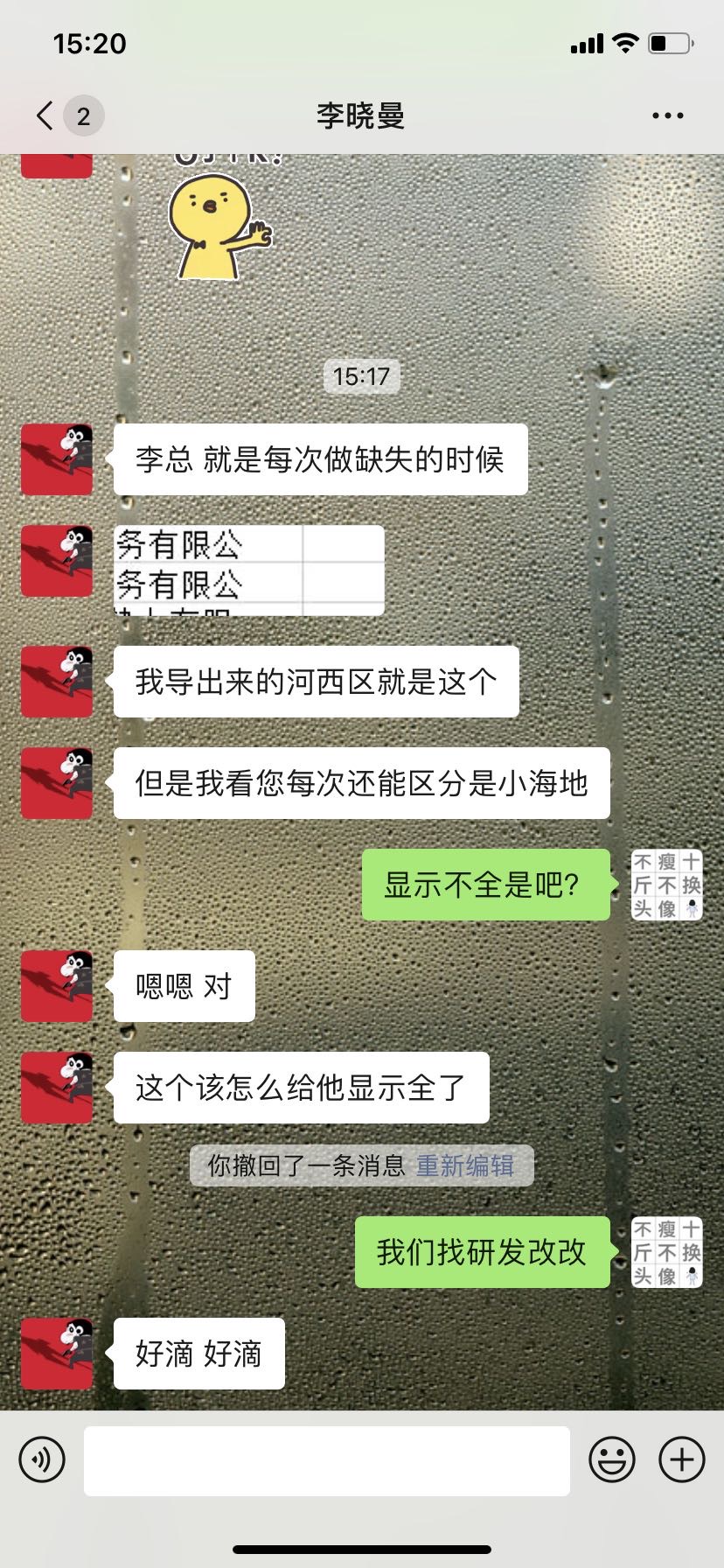Switch to voice message input
This screenshot has height=1568, width=724.
42,1459
